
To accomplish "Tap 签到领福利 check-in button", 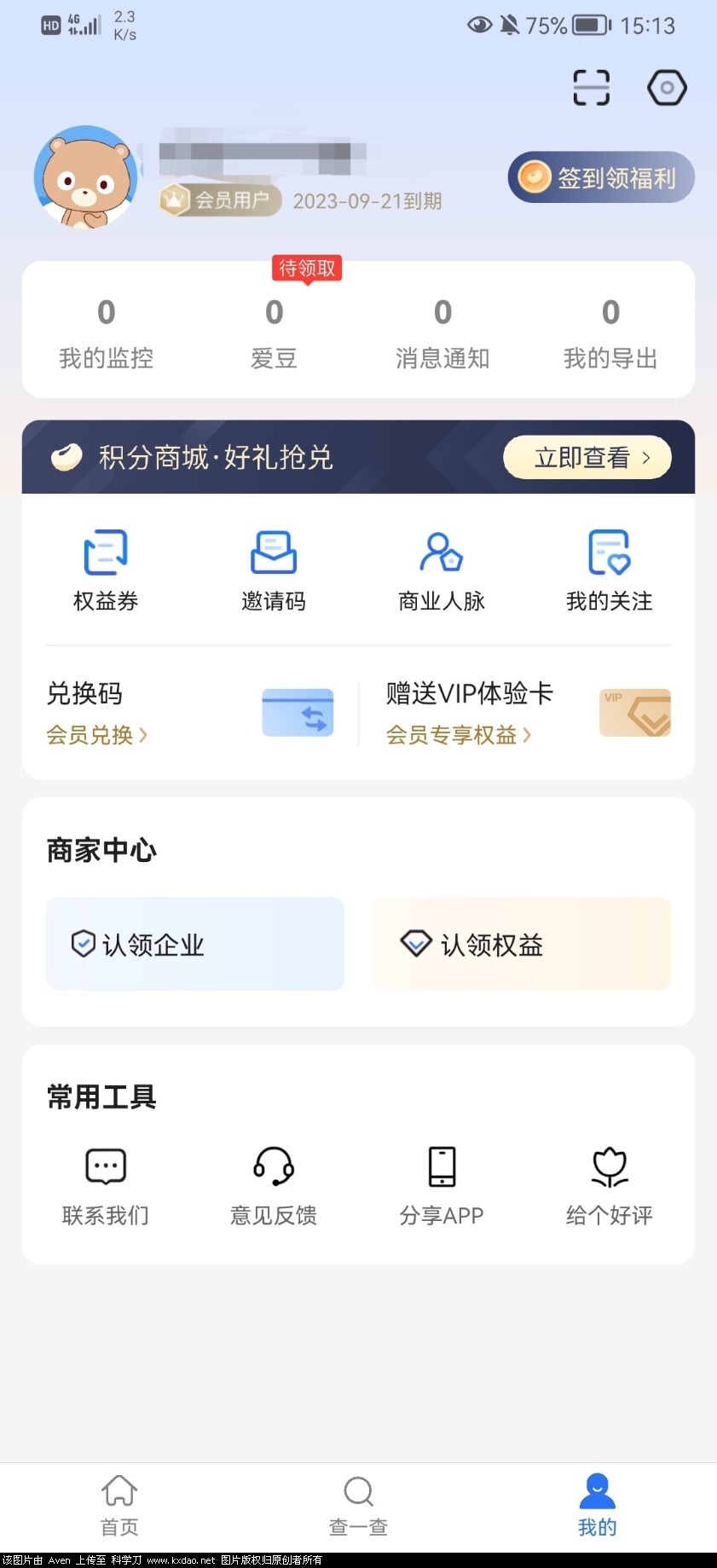I will coord(600,177).
